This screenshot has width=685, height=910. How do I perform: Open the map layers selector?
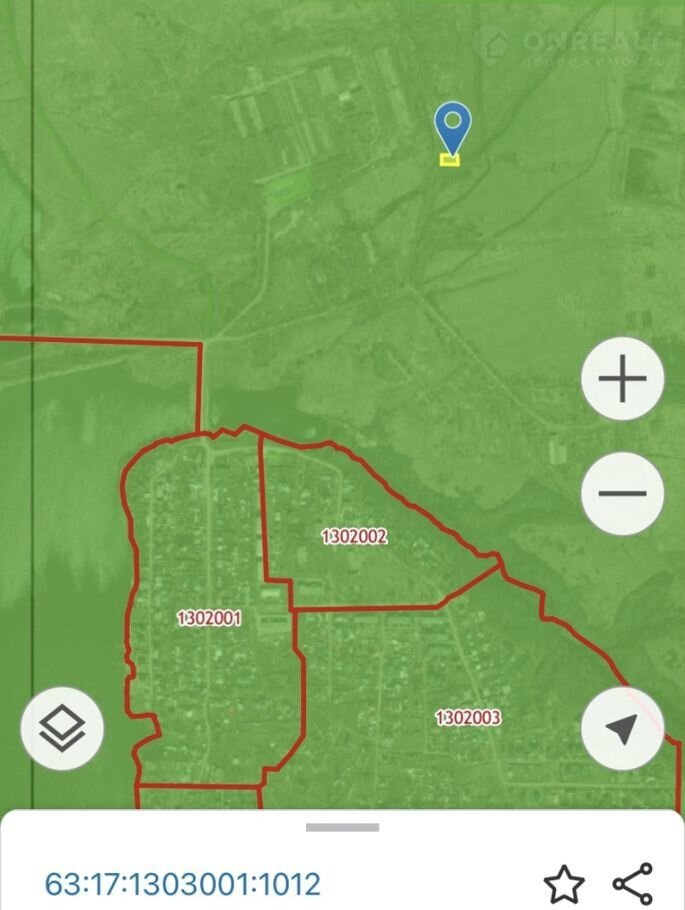(x=62, y=728)
